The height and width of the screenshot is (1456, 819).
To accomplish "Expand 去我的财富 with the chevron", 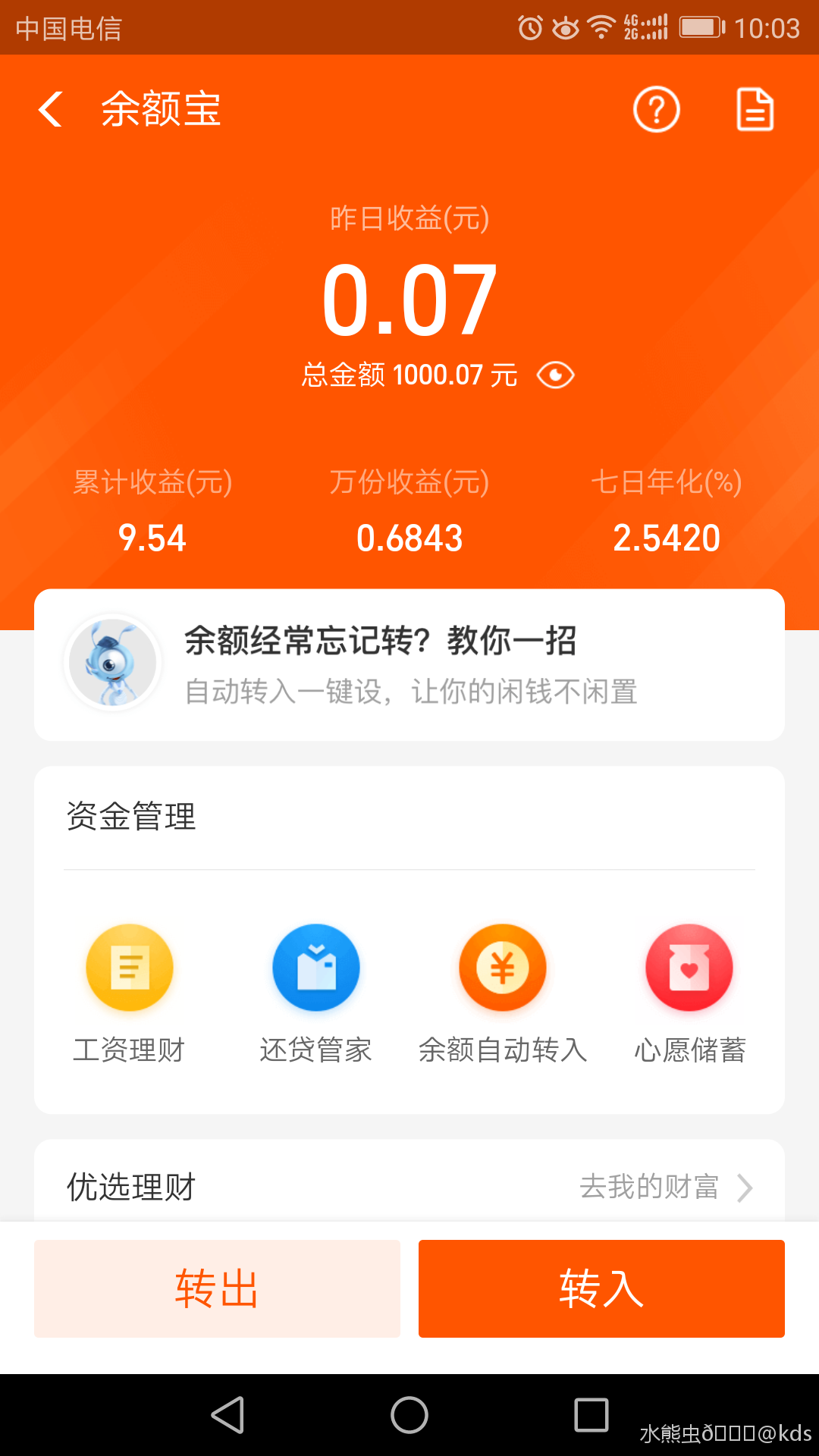I will click(745, 1187).
